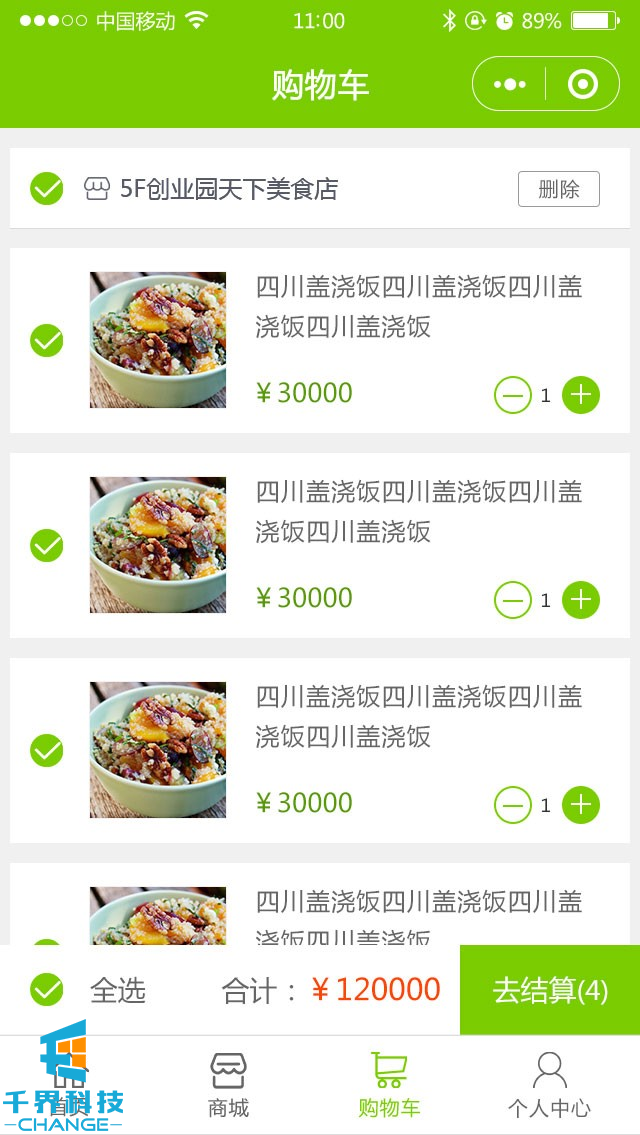Switch to the 商城 tab

click(x=228, y=1084)
